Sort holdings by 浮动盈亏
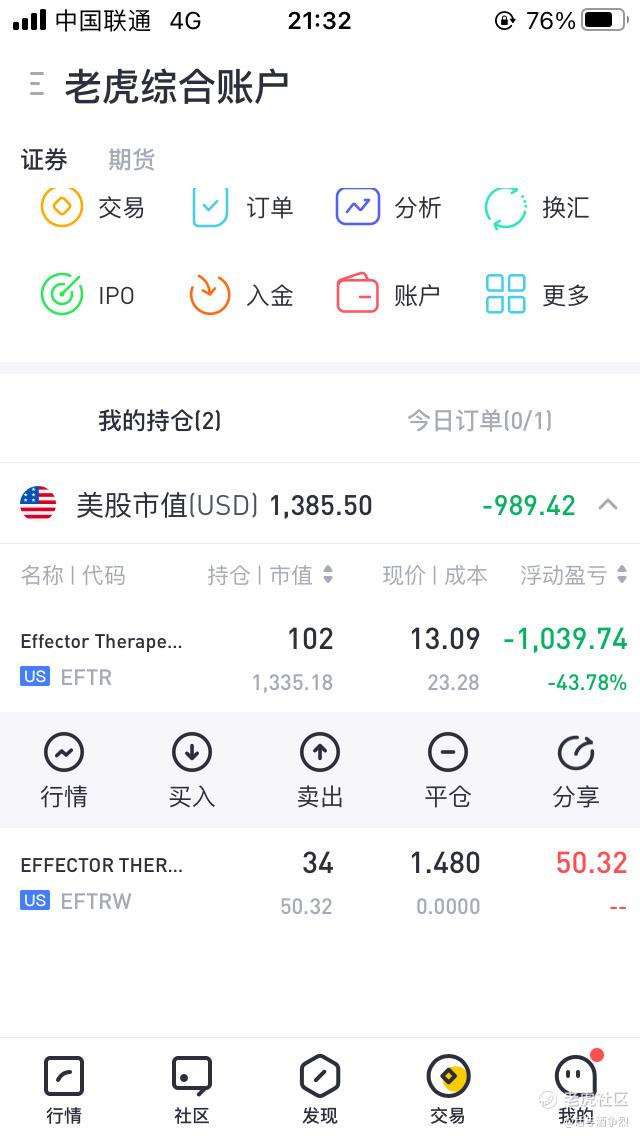The width and height of the screenshot is (640, 1136). click(573, 575)
